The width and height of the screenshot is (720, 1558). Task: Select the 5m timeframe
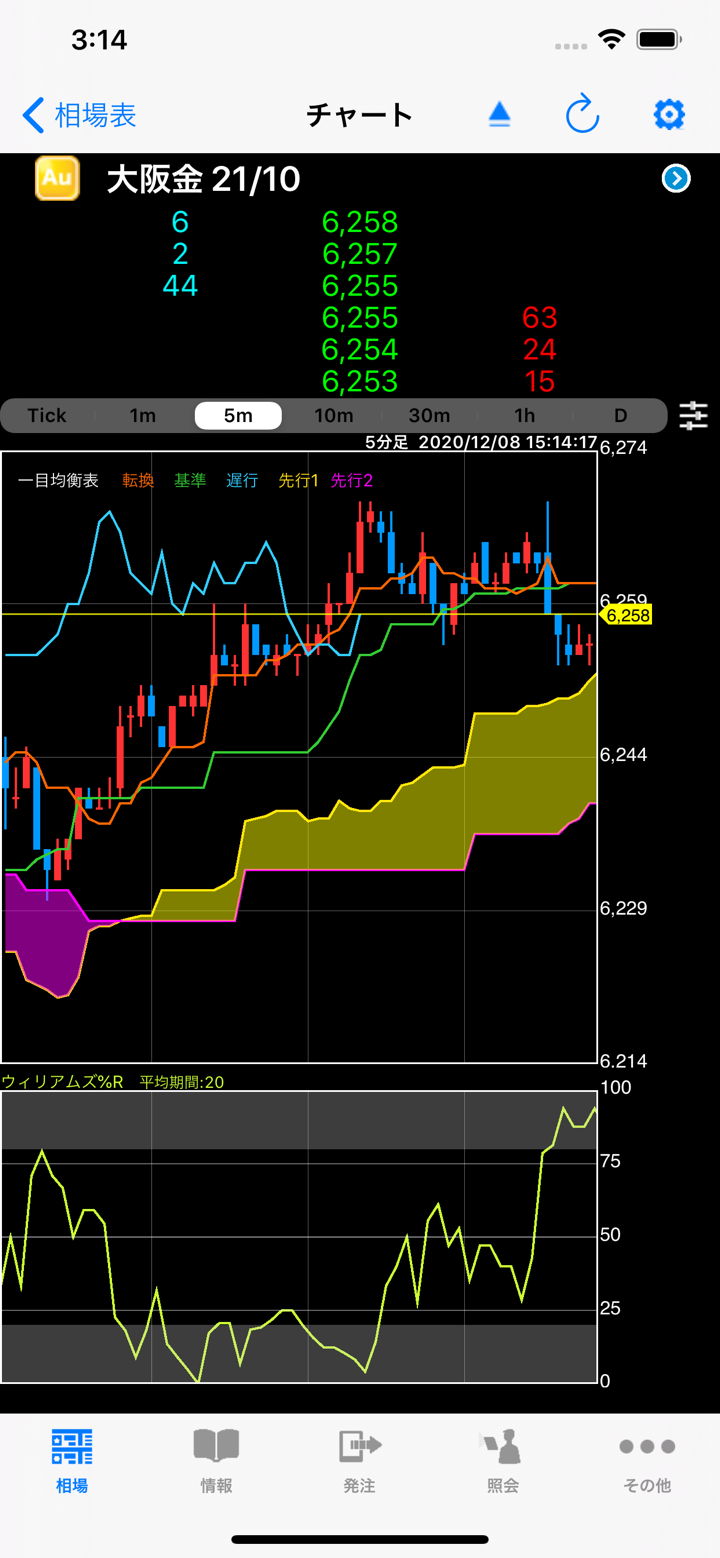tap(238, 416)
